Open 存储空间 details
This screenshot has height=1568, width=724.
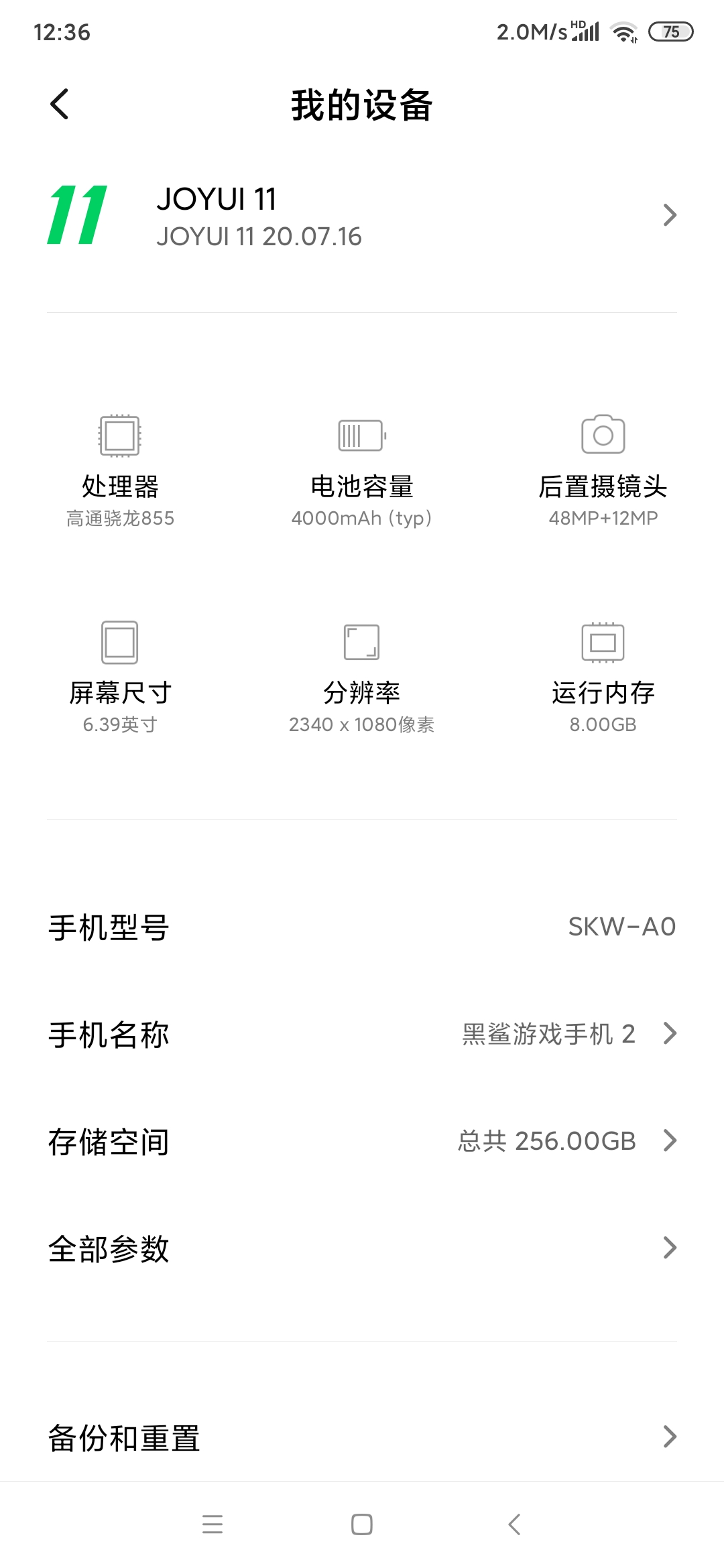362,1141
